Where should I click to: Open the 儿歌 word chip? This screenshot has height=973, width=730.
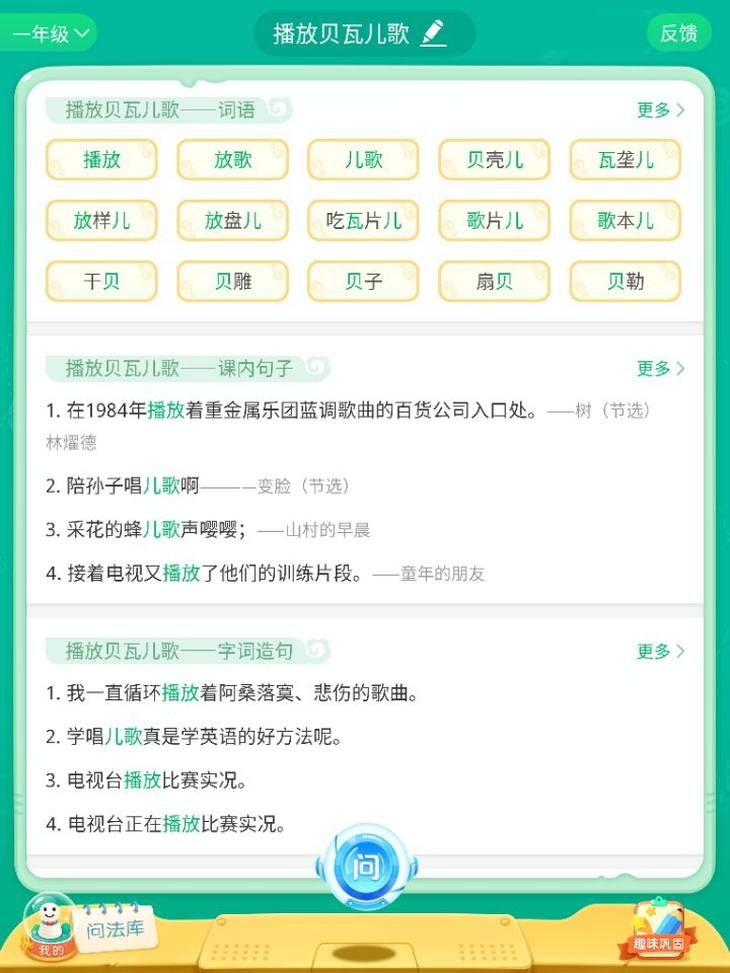[364, 160]
